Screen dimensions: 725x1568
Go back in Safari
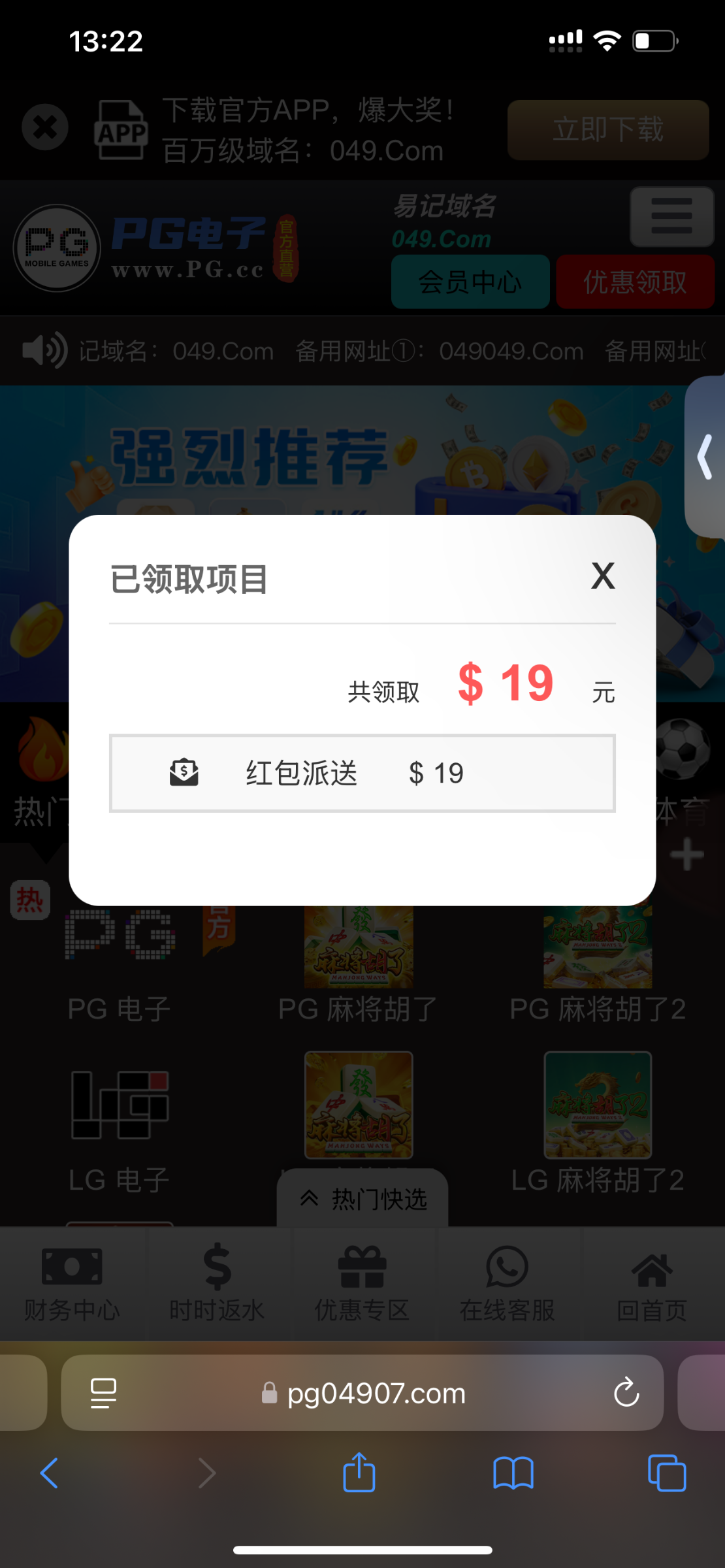[50, 1473]
